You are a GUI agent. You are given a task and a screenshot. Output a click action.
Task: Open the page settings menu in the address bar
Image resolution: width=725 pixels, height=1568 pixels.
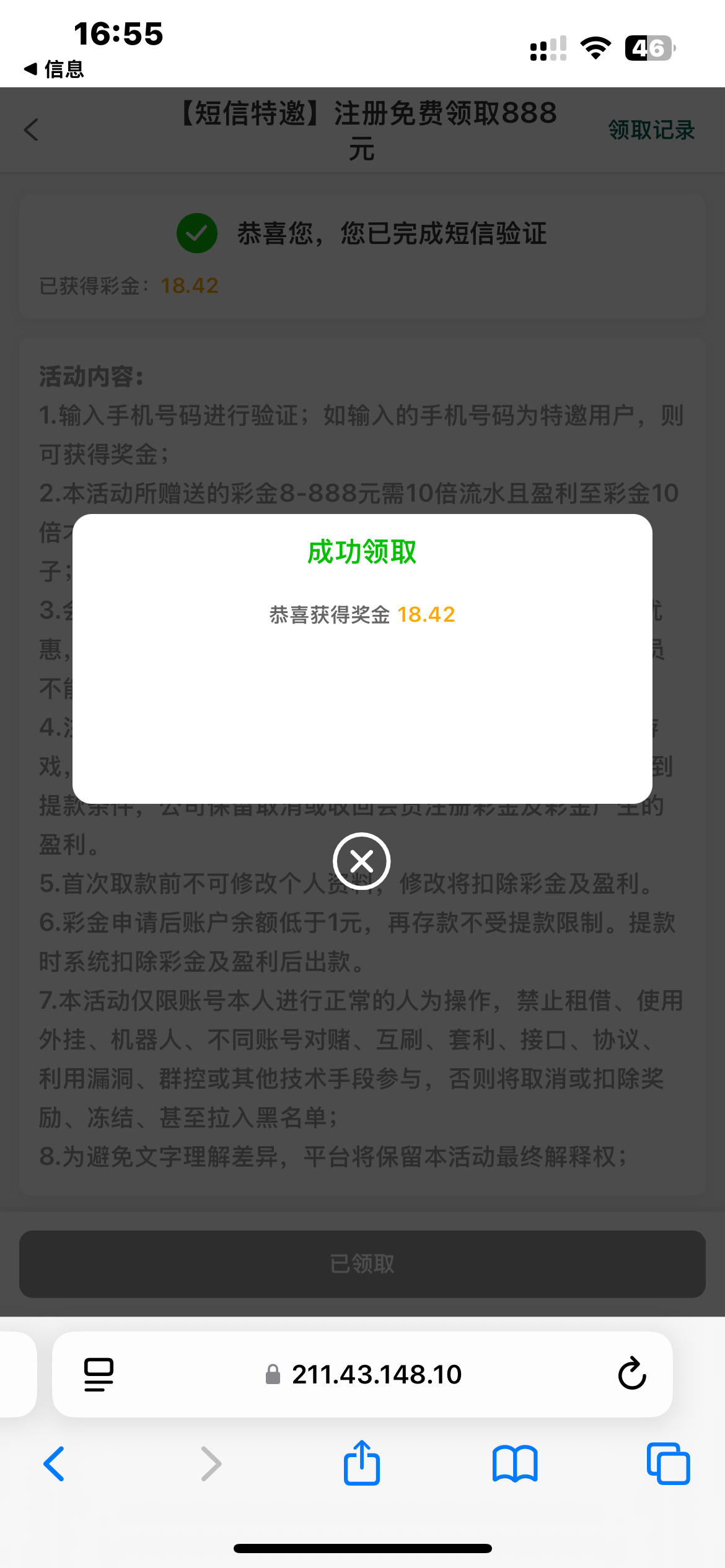coord(99,1374)
